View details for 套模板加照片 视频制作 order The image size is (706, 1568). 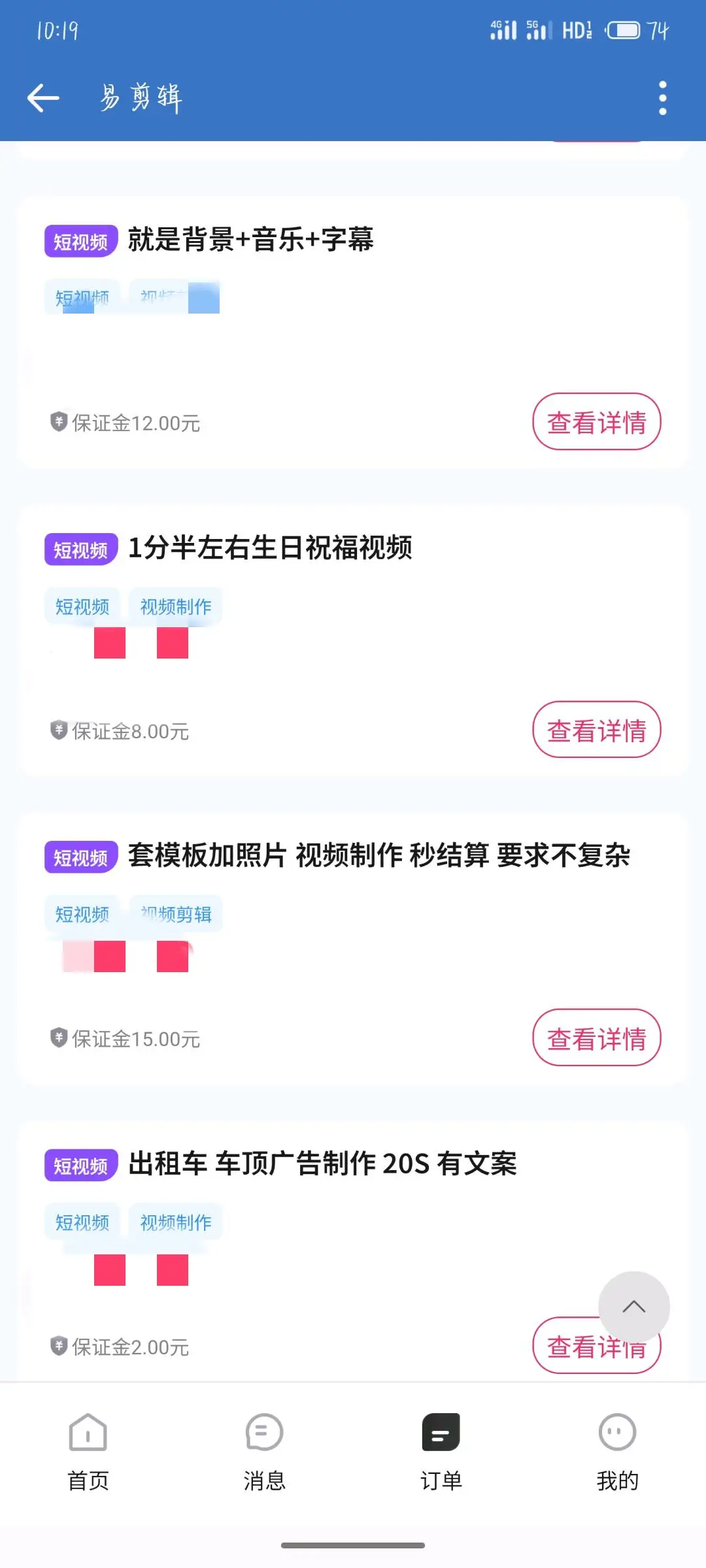point(596,1037)
